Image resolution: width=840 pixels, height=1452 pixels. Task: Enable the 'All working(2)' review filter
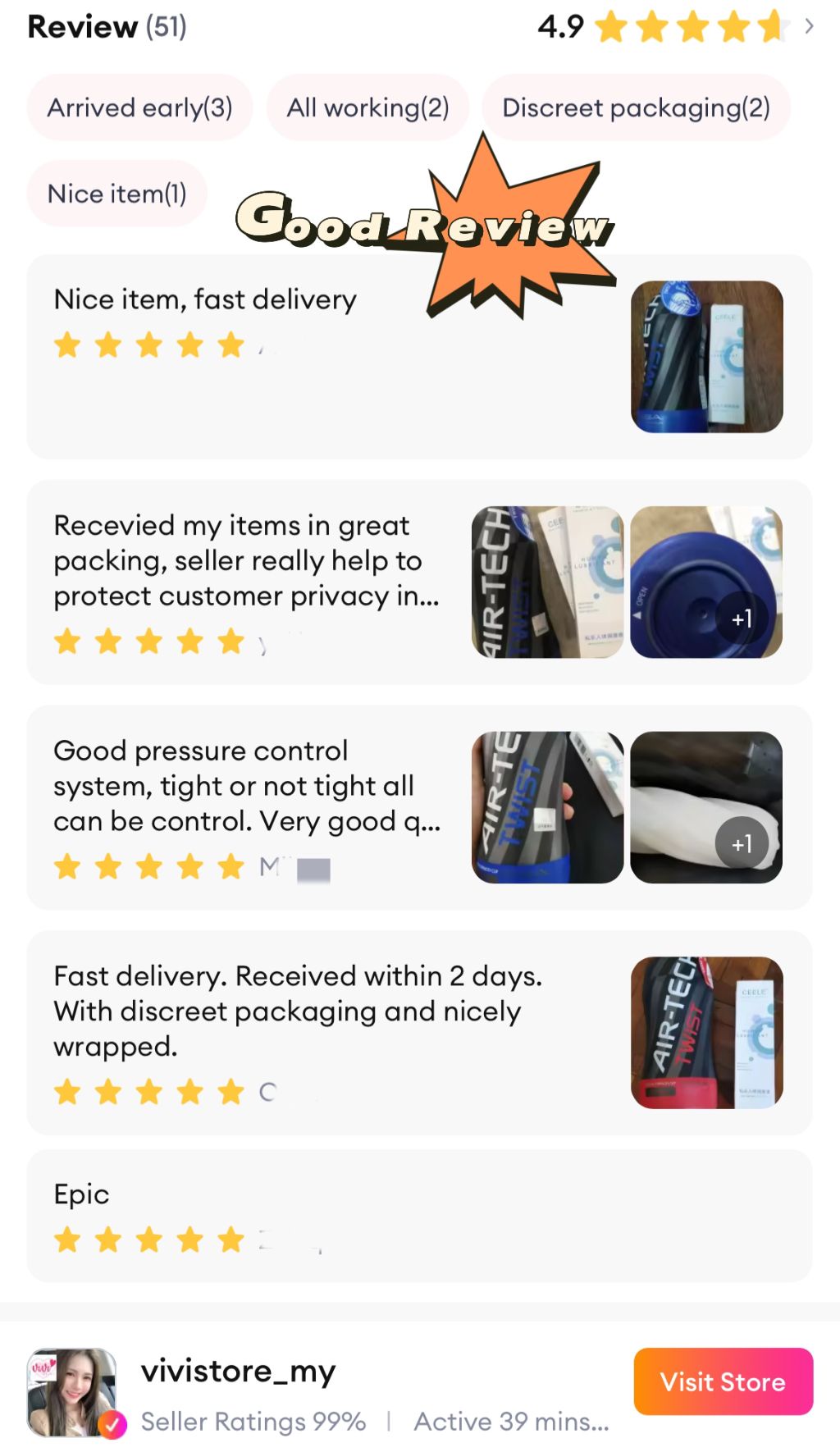pos(367,107)
